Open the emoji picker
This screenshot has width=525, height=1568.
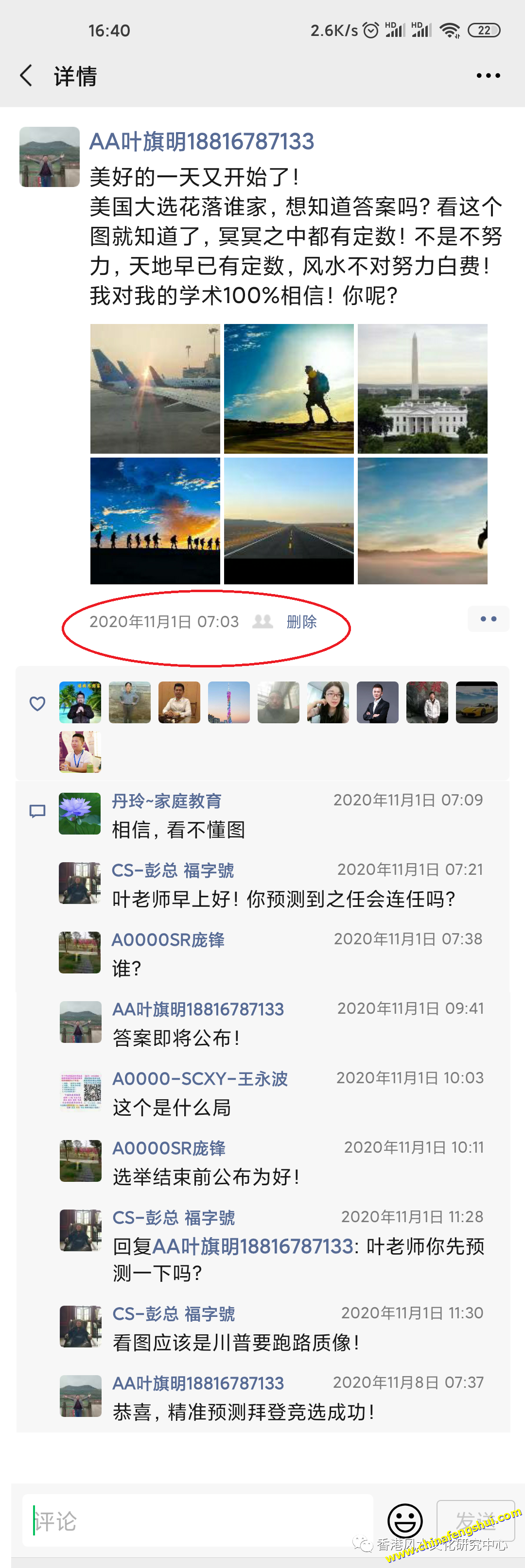pyautogui.click(x=404, y=1520)
